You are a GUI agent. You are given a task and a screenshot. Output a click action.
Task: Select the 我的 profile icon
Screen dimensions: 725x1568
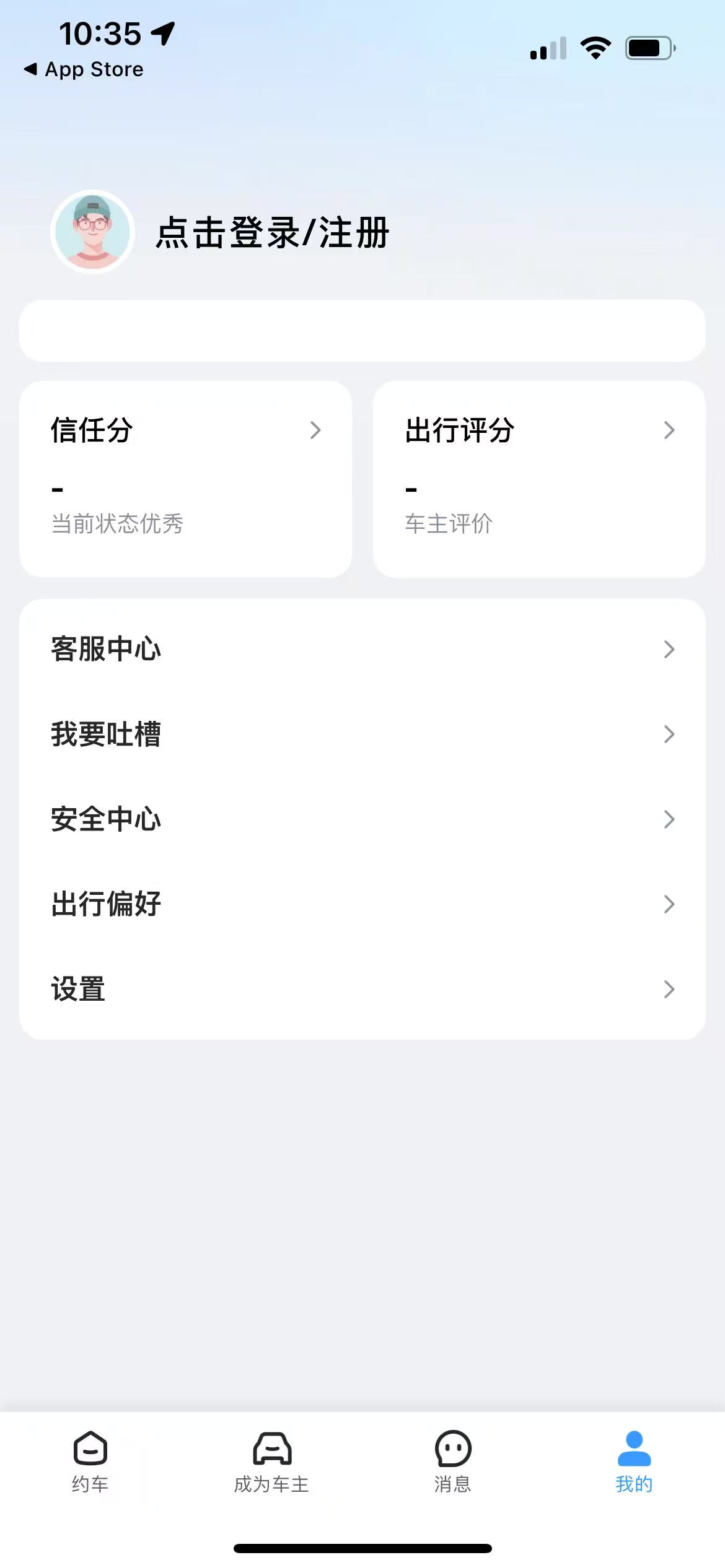click(x=633, y=1449)
